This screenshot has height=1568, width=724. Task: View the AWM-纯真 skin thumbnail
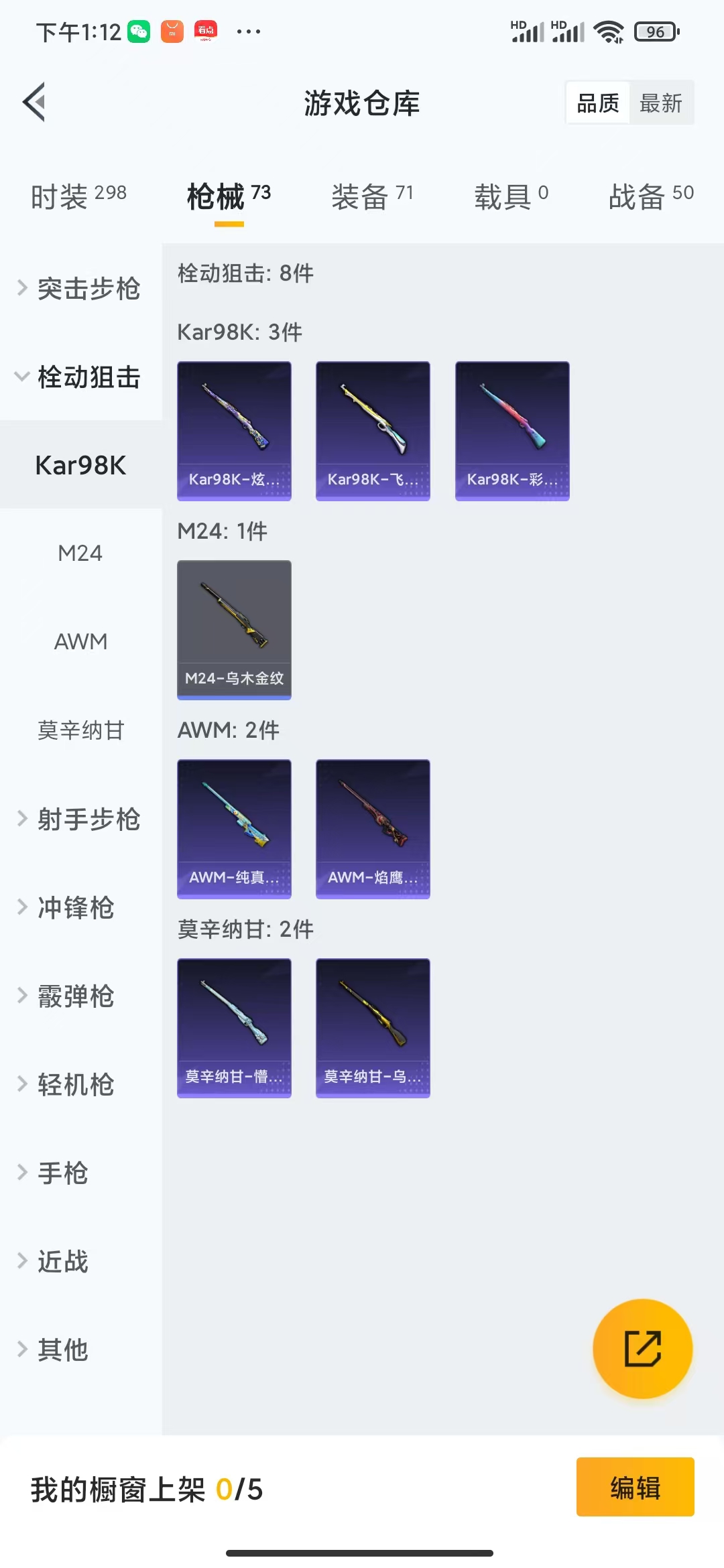point(234,828)
